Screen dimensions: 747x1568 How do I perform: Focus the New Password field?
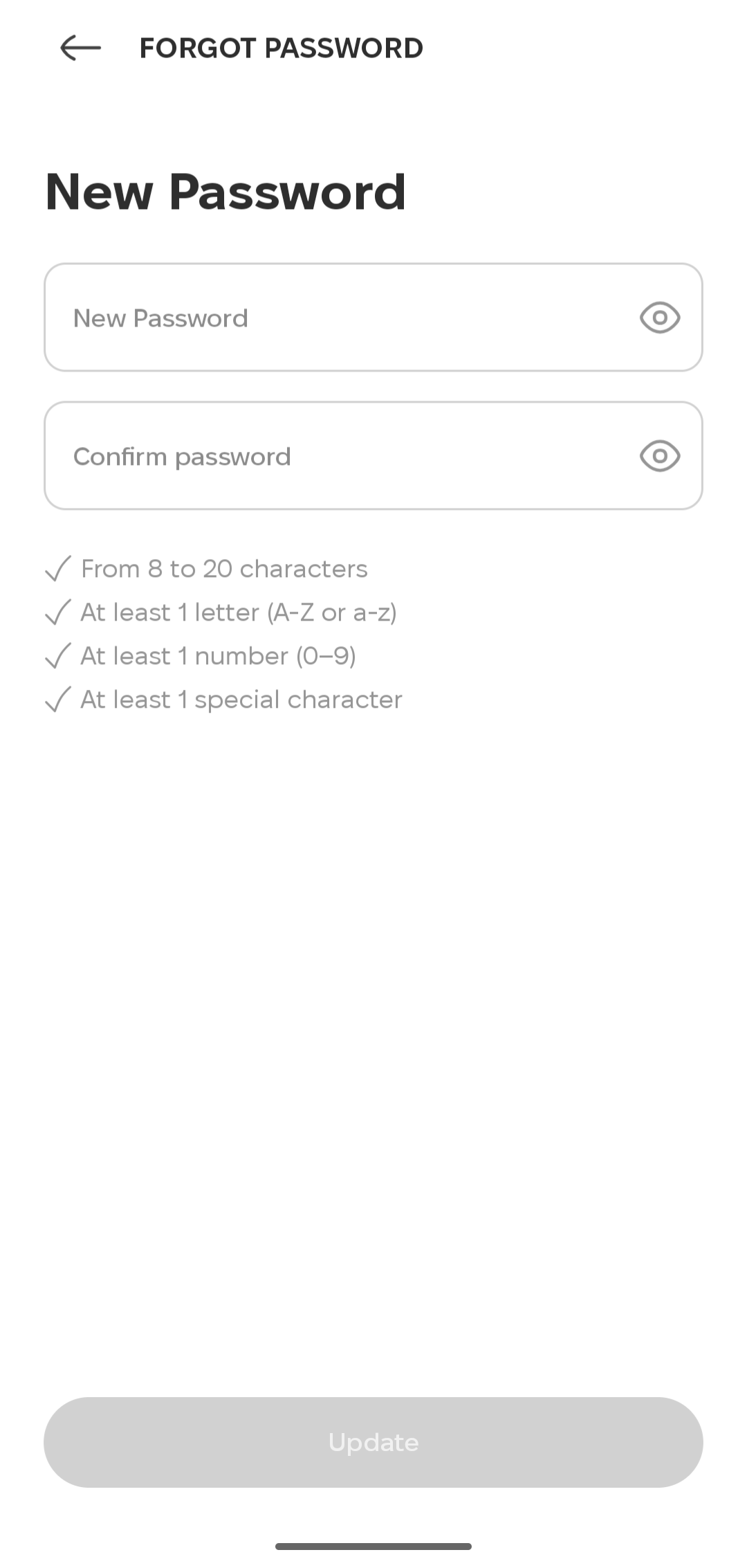pos(373,318)
